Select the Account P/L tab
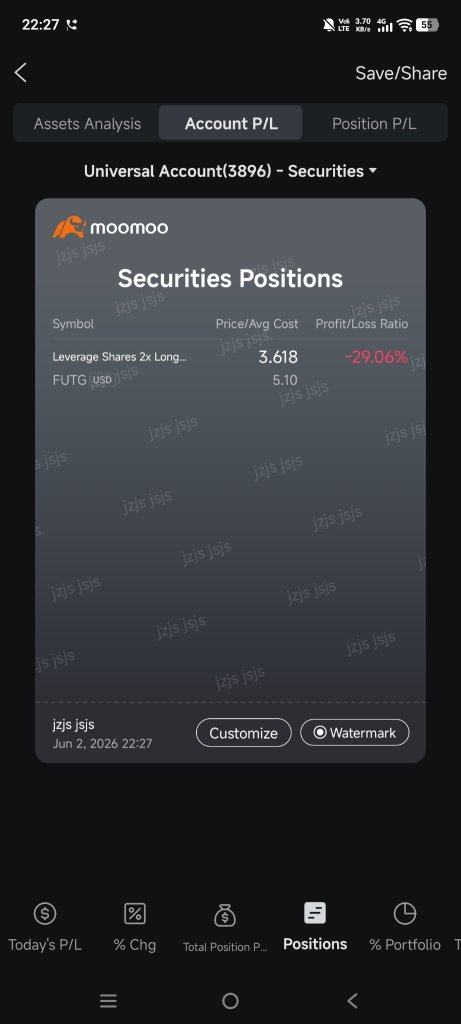 coord(231,123)
